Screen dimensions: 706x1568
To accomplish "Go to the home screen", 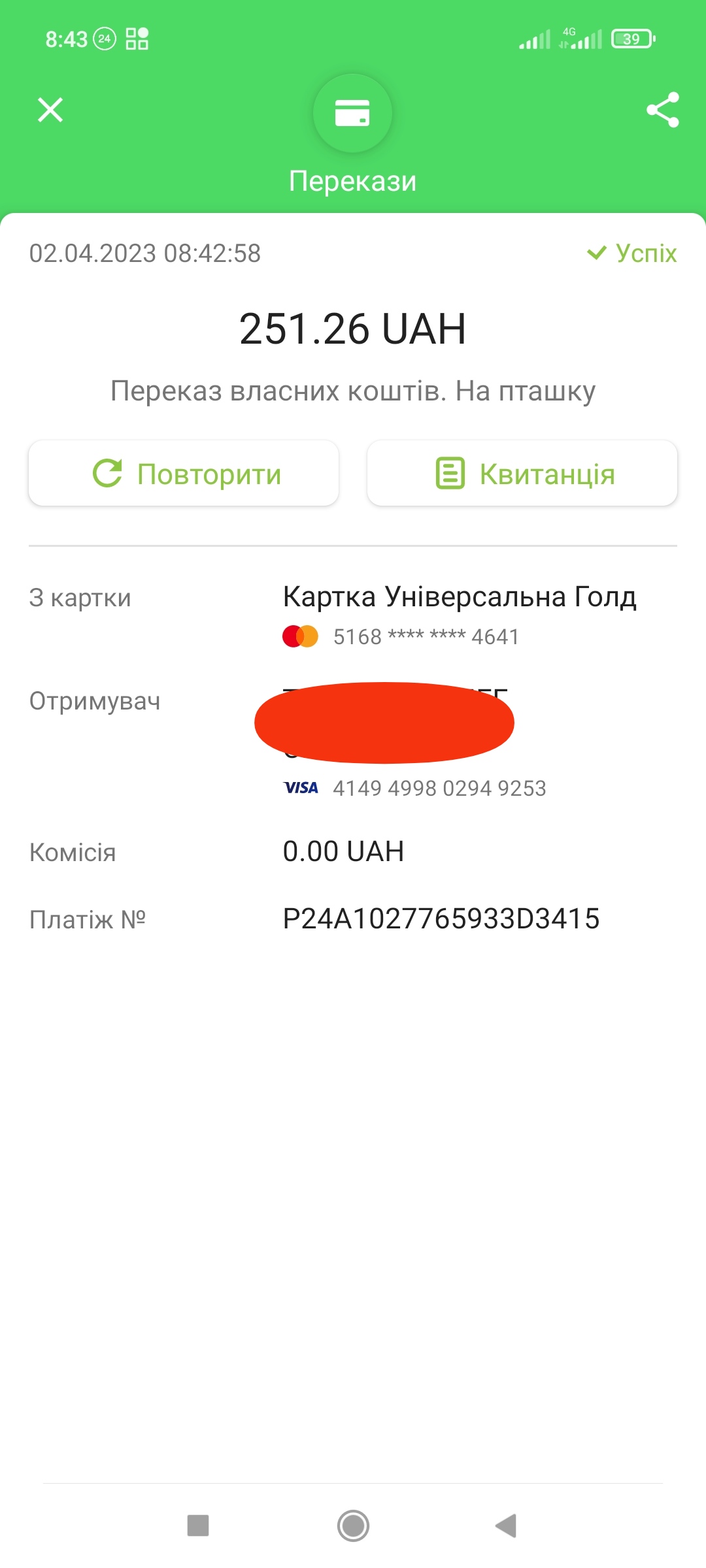I will 353,1526.
